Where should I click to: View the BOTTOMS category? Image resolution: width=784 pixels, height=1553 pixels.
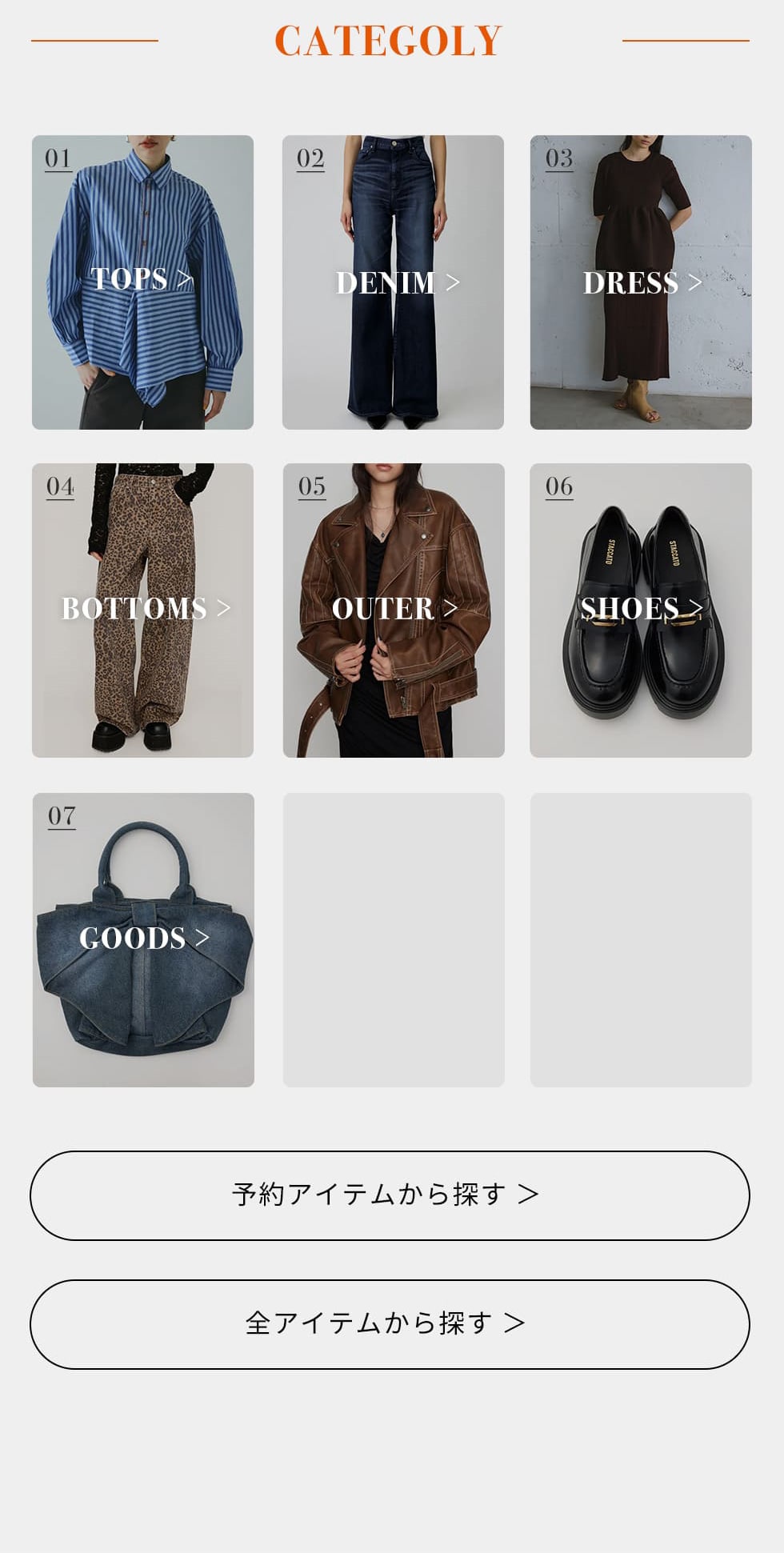[x=142, y=610]
